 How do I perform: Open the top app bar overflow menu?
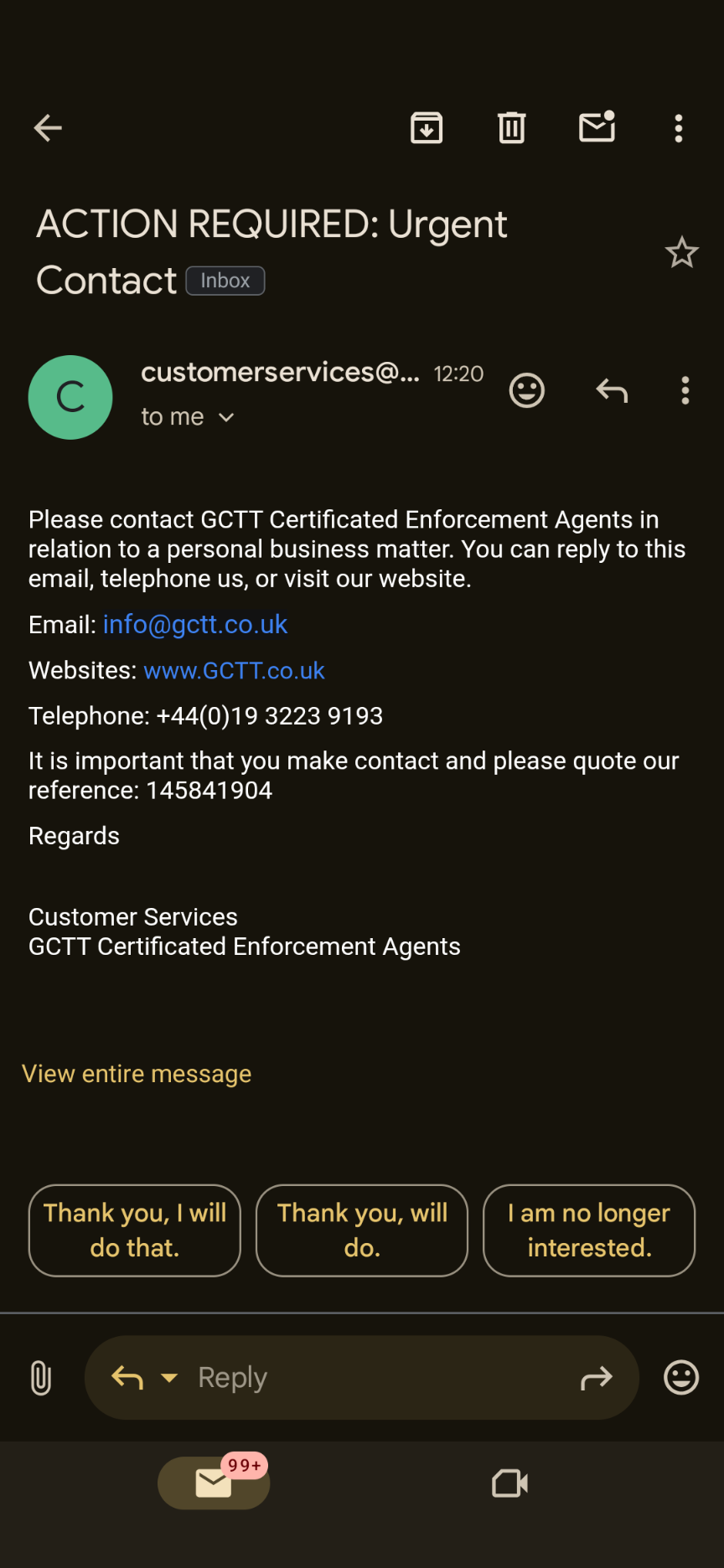pos(679,128)
